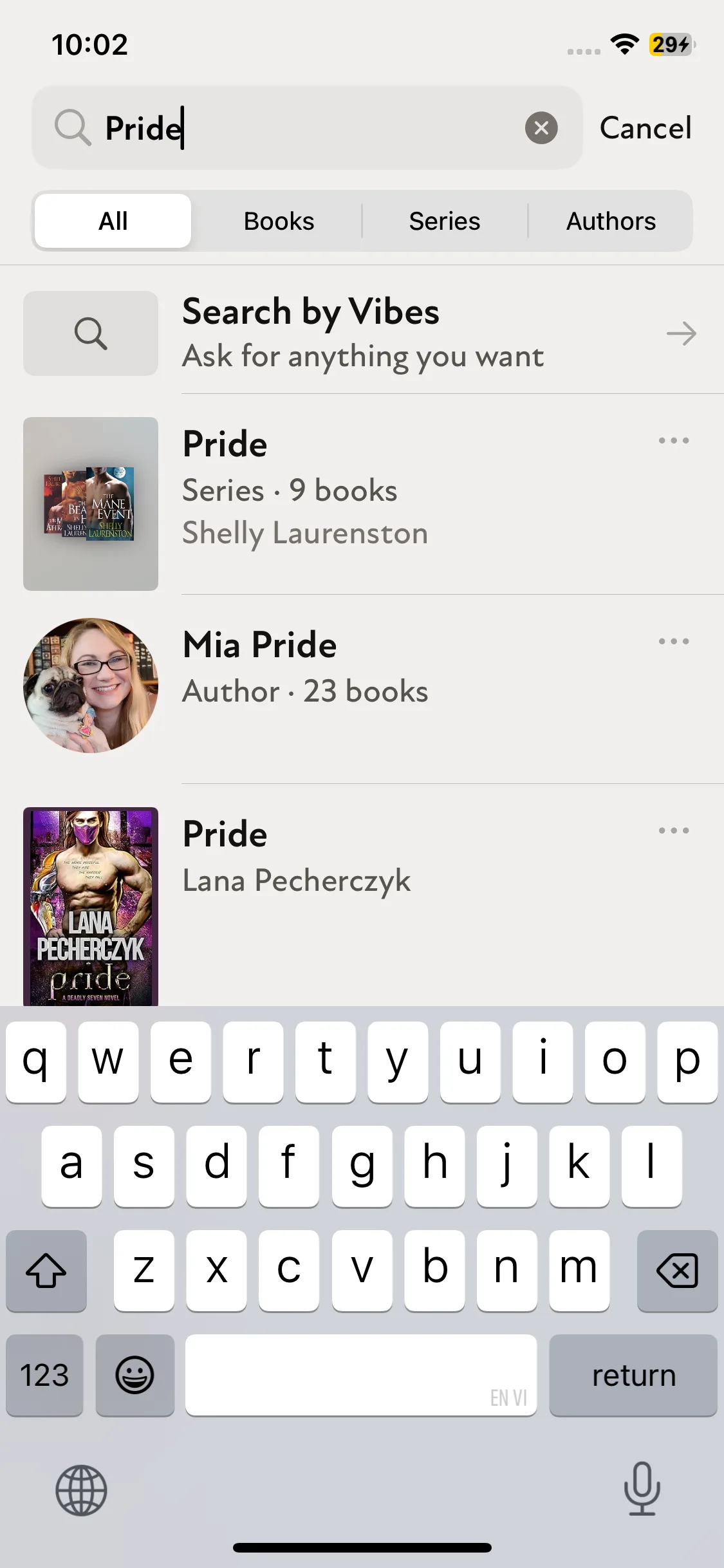Viewport: 724px width, 1568px height.
Task: Switch to the Series tab
Action: 445,221
